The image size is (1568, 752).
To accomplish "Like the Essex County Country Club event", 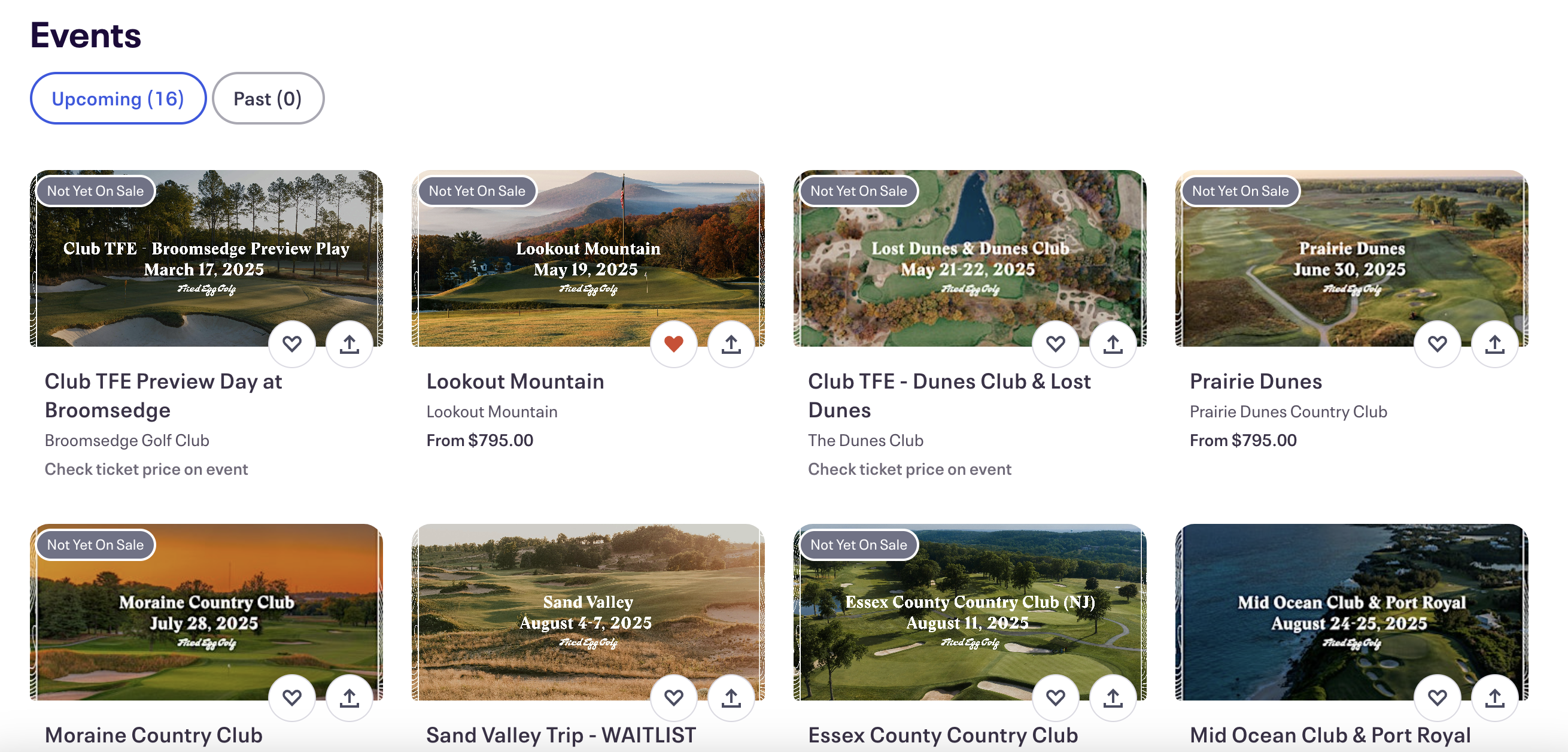I will (x=1056, y=698).
